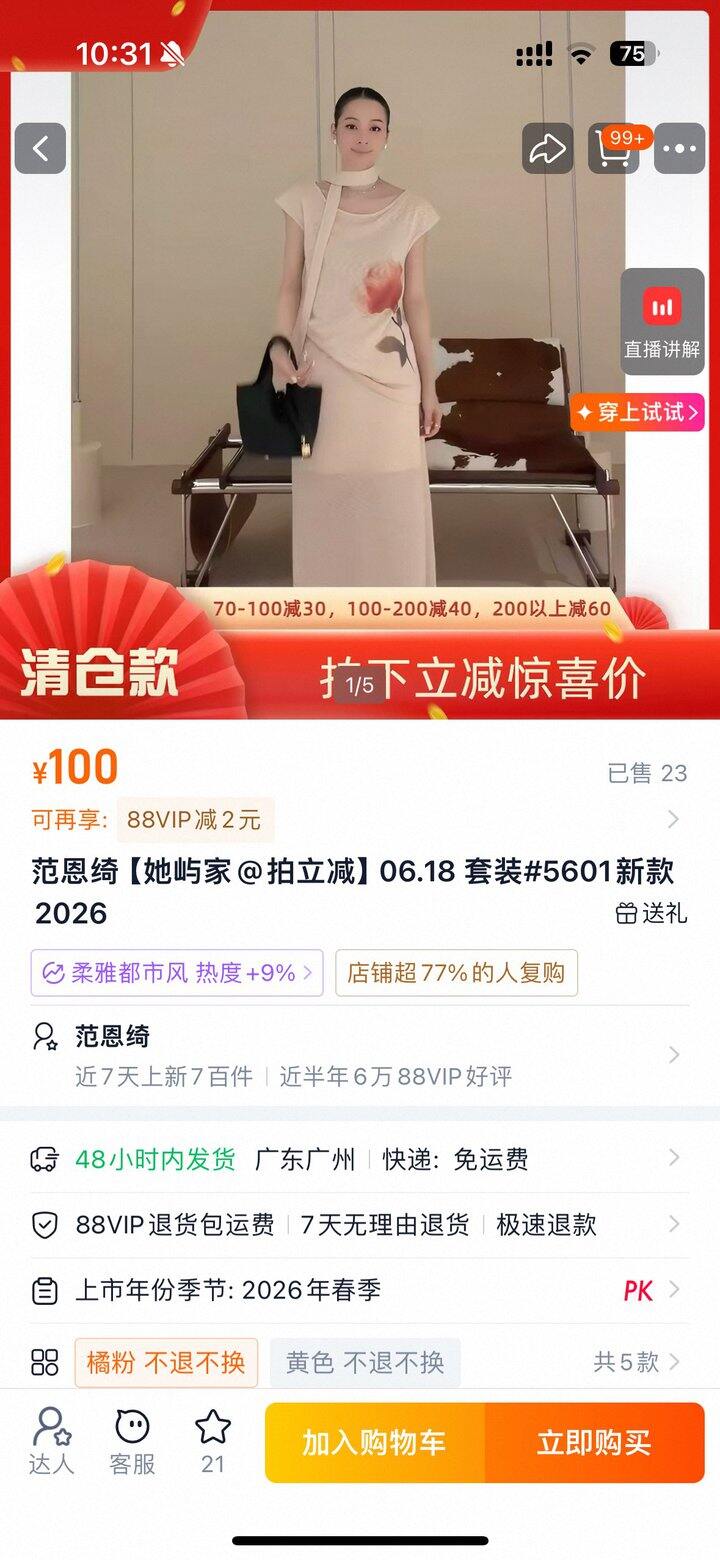The width and height of the screenshot is (720, 1560).
Task: Go back using the top-left arrow
Action: click(x=40, y=149)
